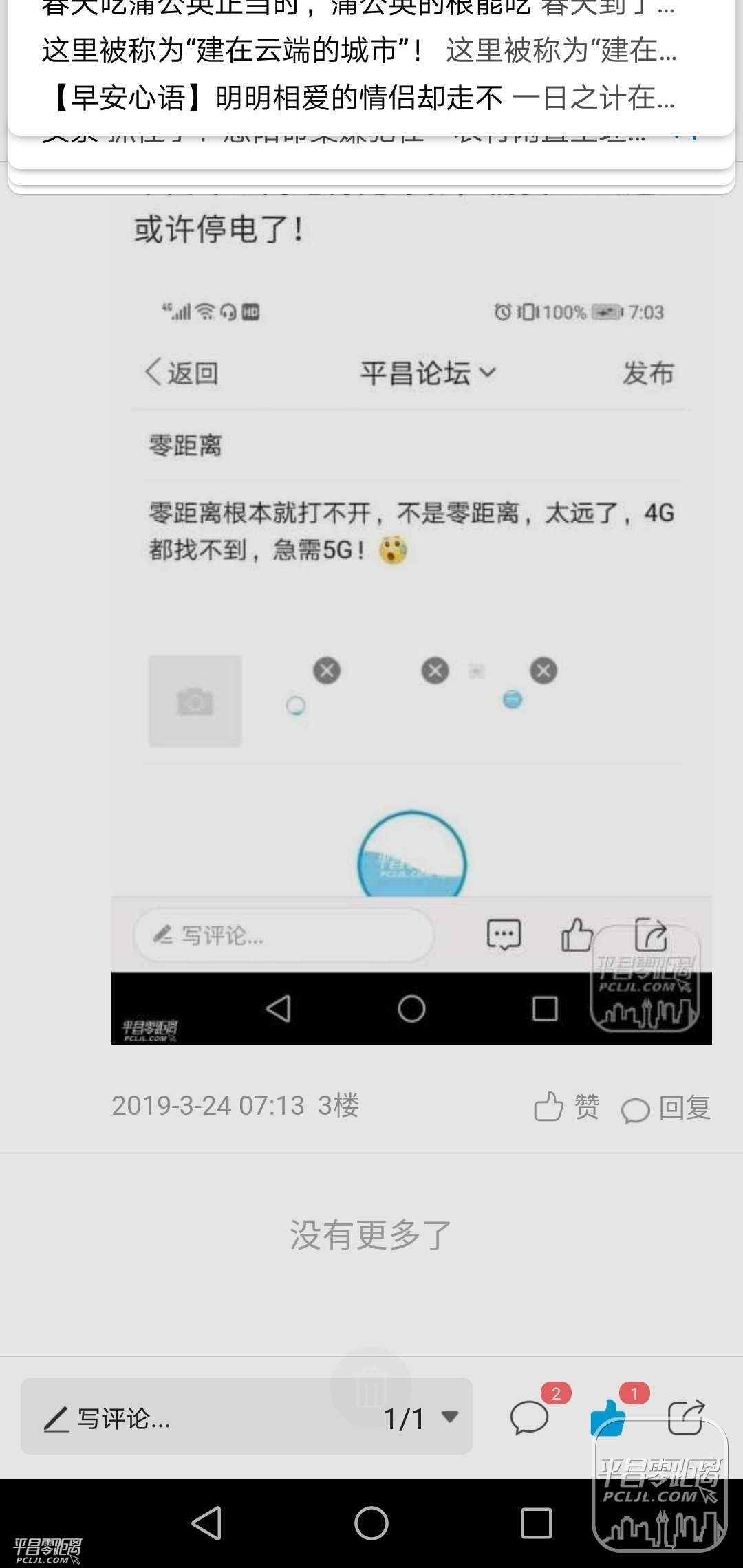The image size is (743, 1568).
Task: Open the comments icon with badge 2
Action: click(529, 1417)
